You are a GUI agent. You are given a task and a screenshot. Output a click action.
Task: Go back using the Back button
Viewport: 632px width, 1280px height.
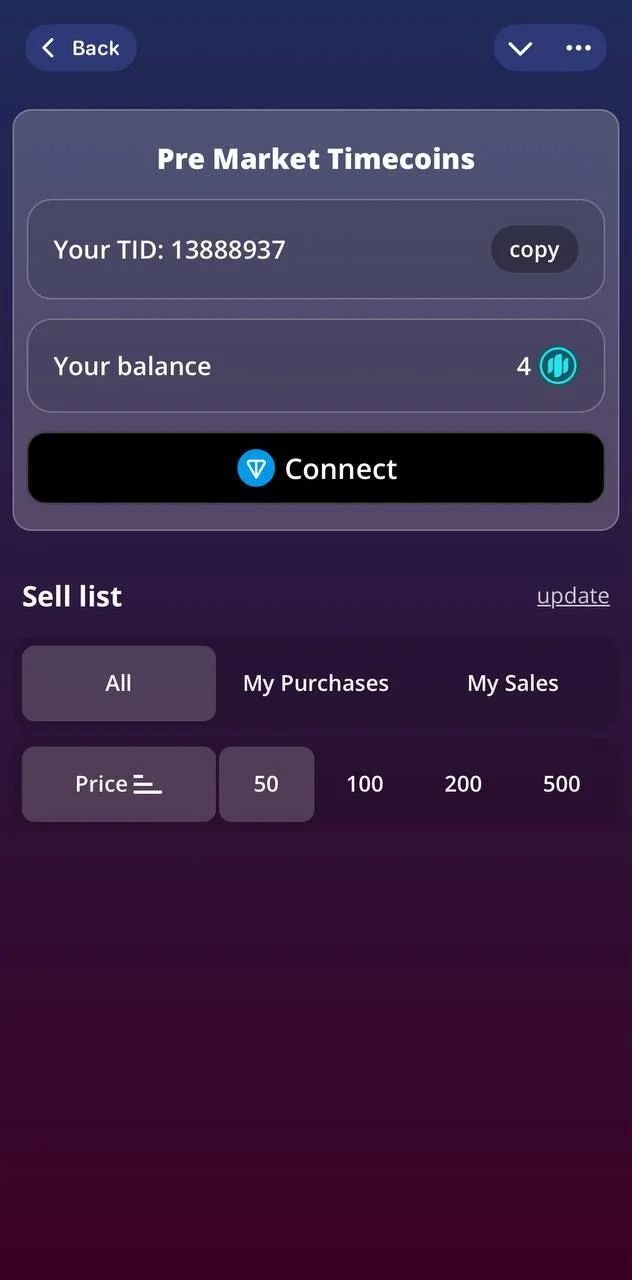80,48
